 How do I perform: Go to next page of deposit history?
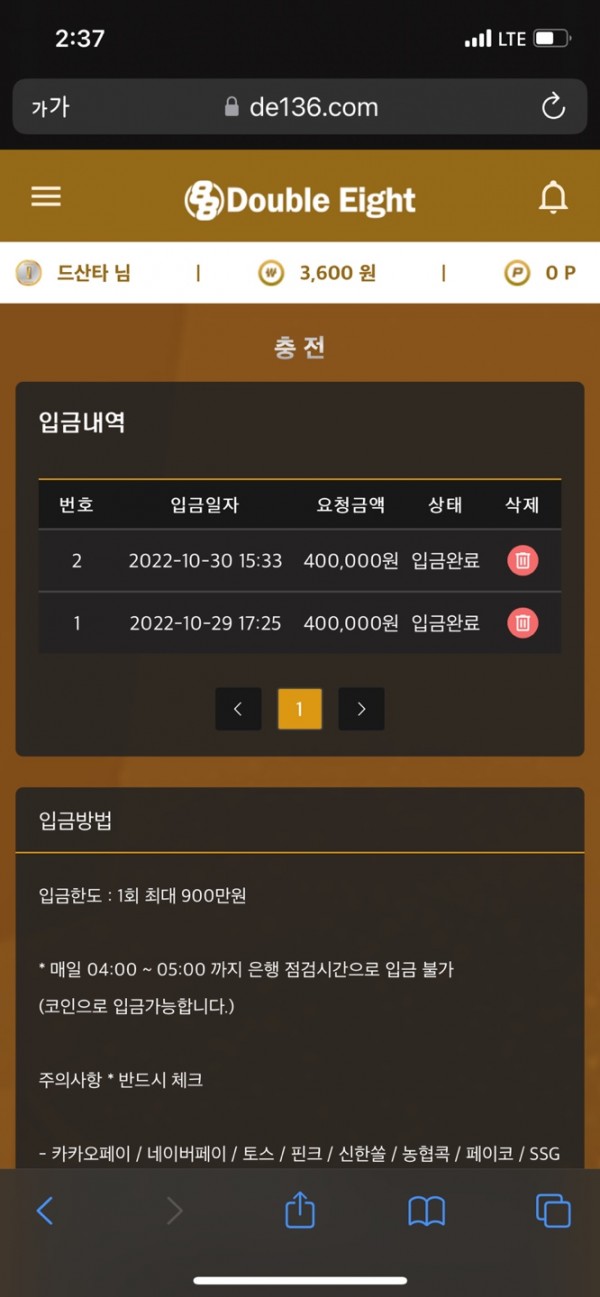click(x=361, y=709)
